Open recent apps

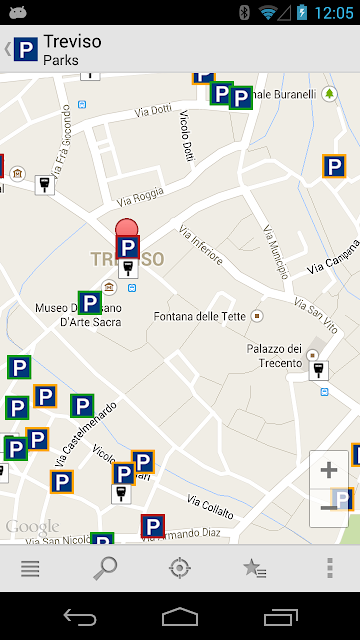point(281,617)
